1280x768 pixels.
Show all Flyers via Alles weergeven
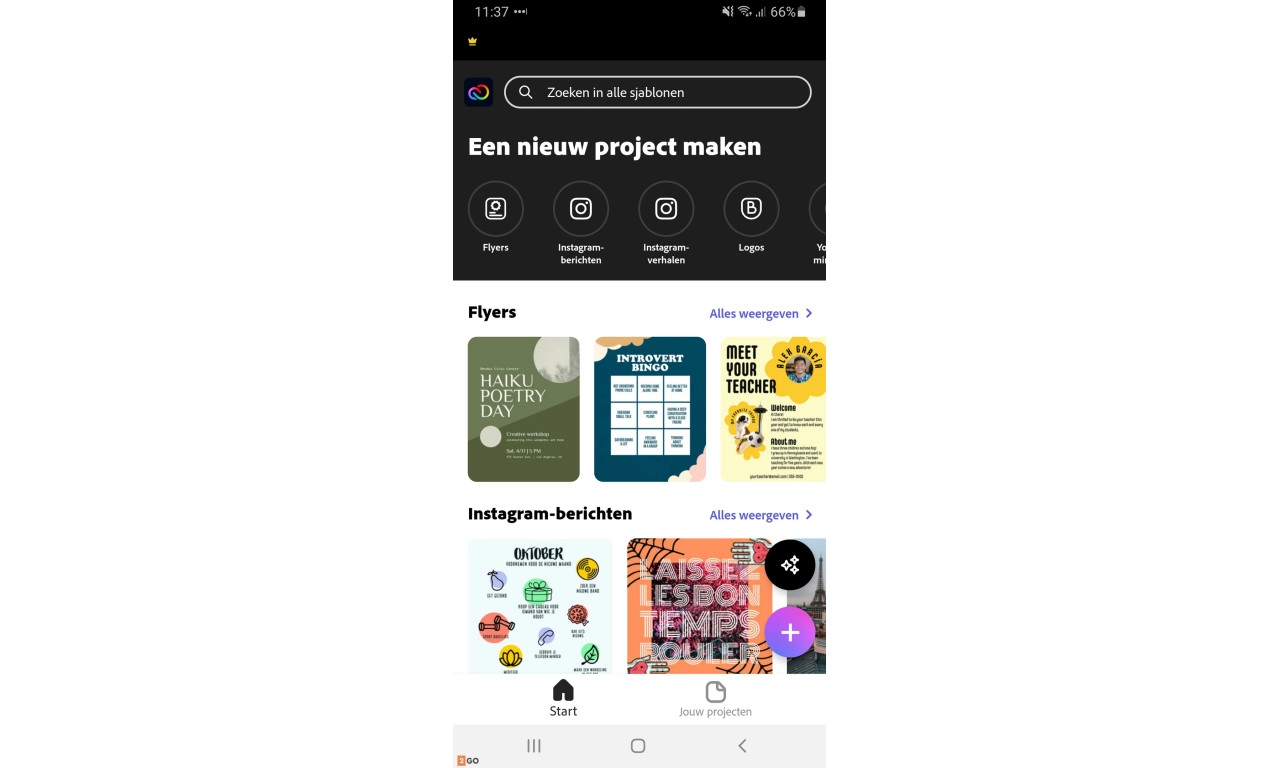760,314
